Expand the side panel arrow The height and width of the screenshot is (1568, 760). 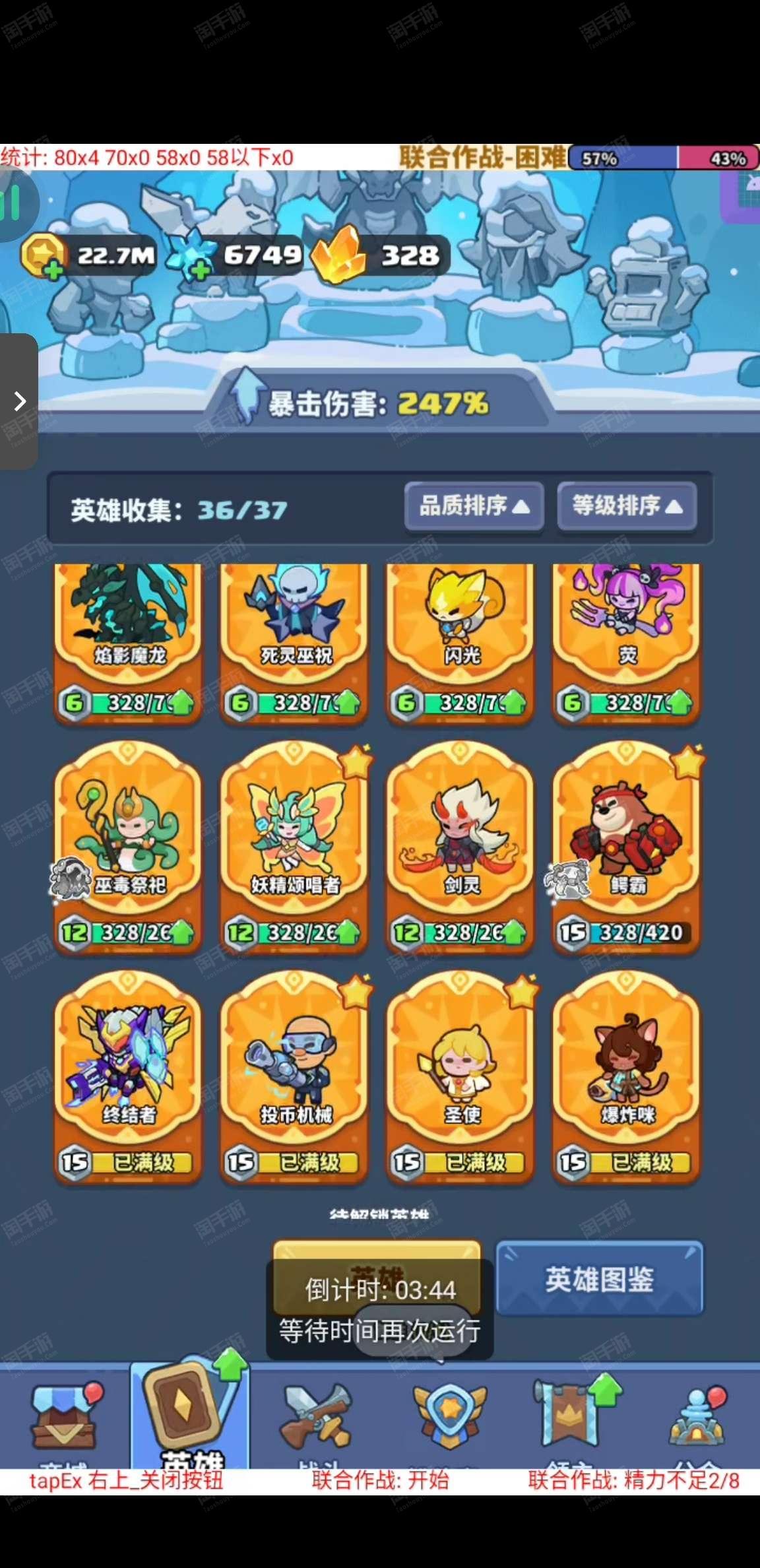point(19,401)
